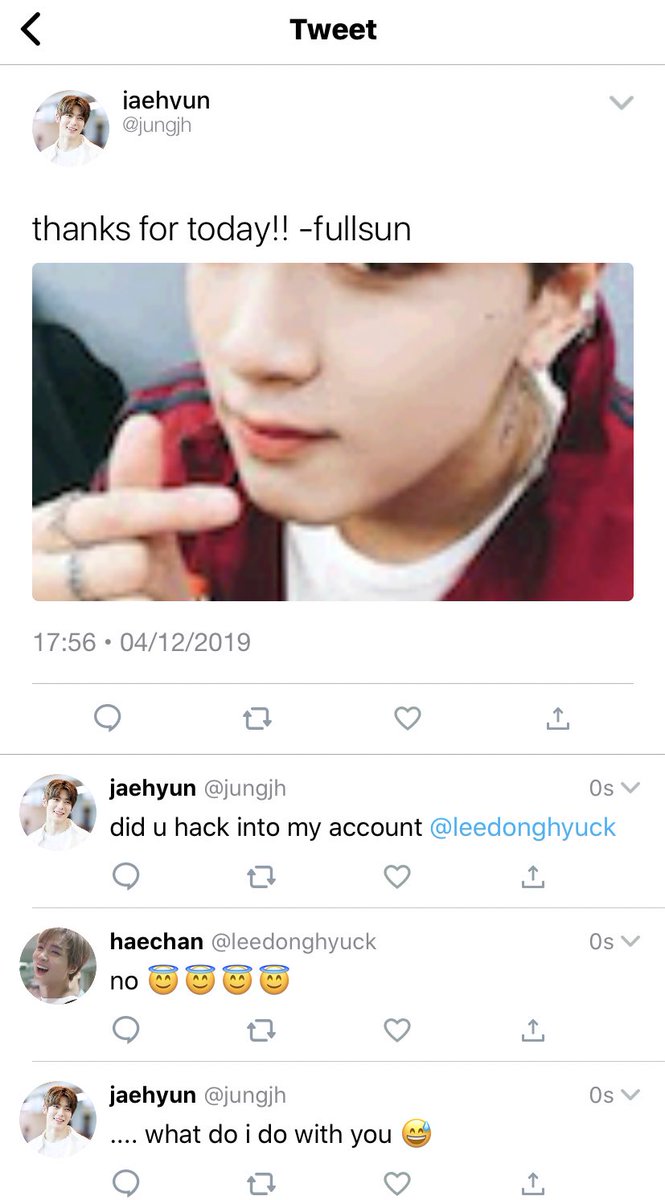
Task: Retweet the 'thanks for today' tweet
Action: pos(257,718)
